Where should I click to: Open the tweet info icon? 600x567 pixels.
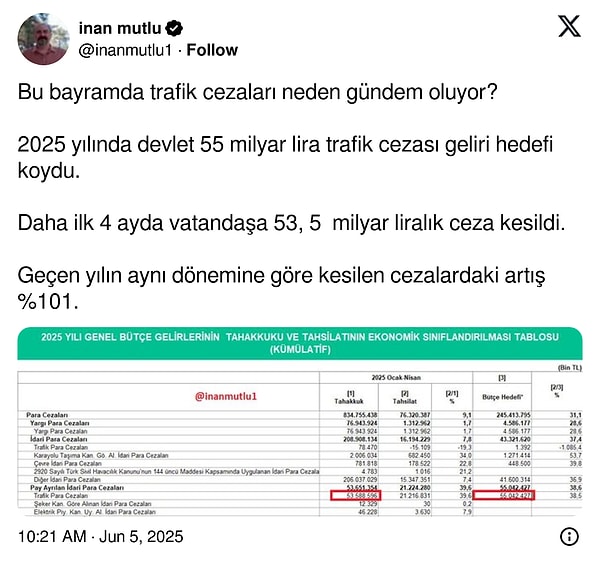point(570,537)
